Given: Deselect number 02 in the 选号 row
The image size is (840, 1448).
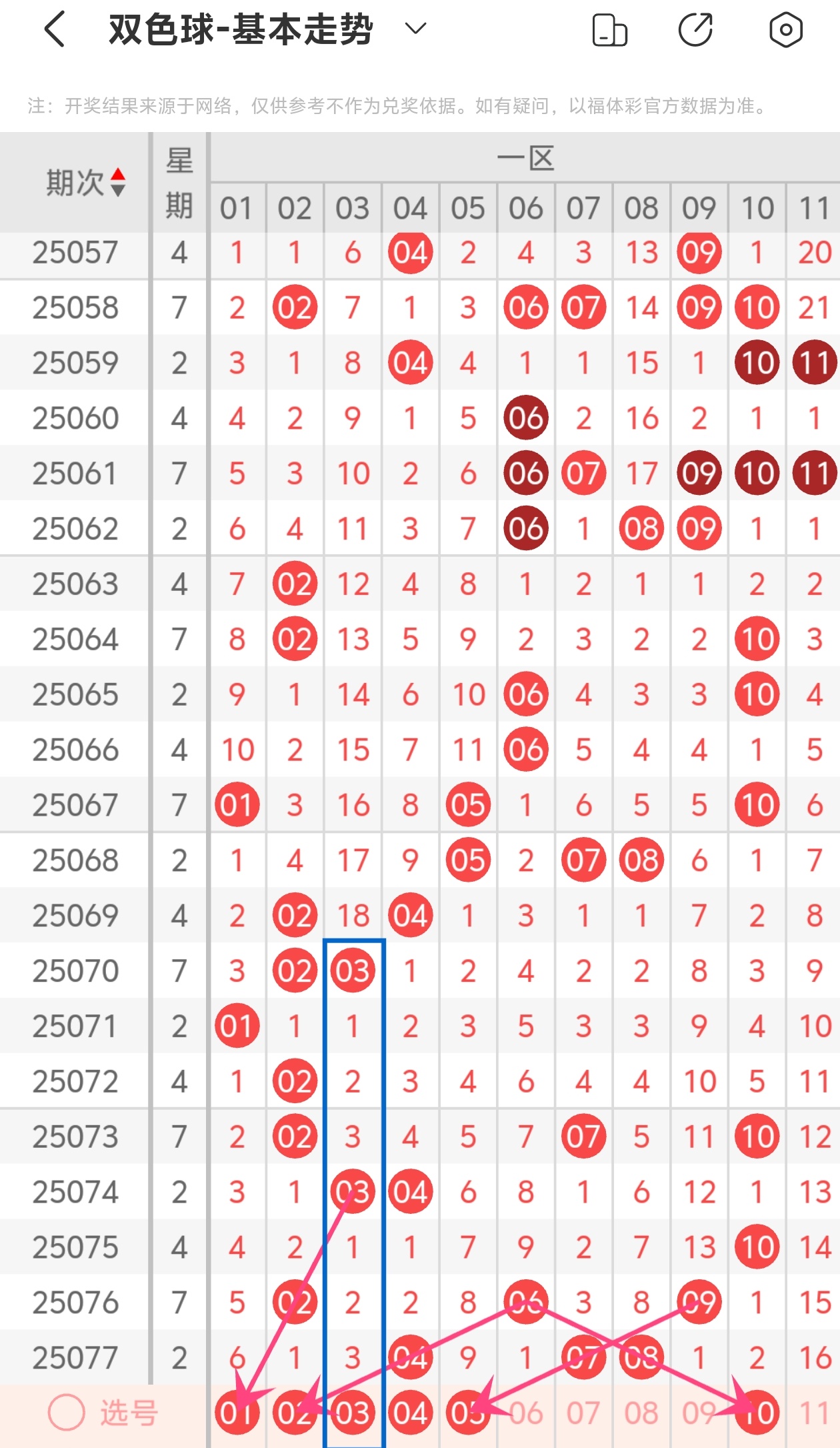Looking at the screenshot, I should [294, 1413].
